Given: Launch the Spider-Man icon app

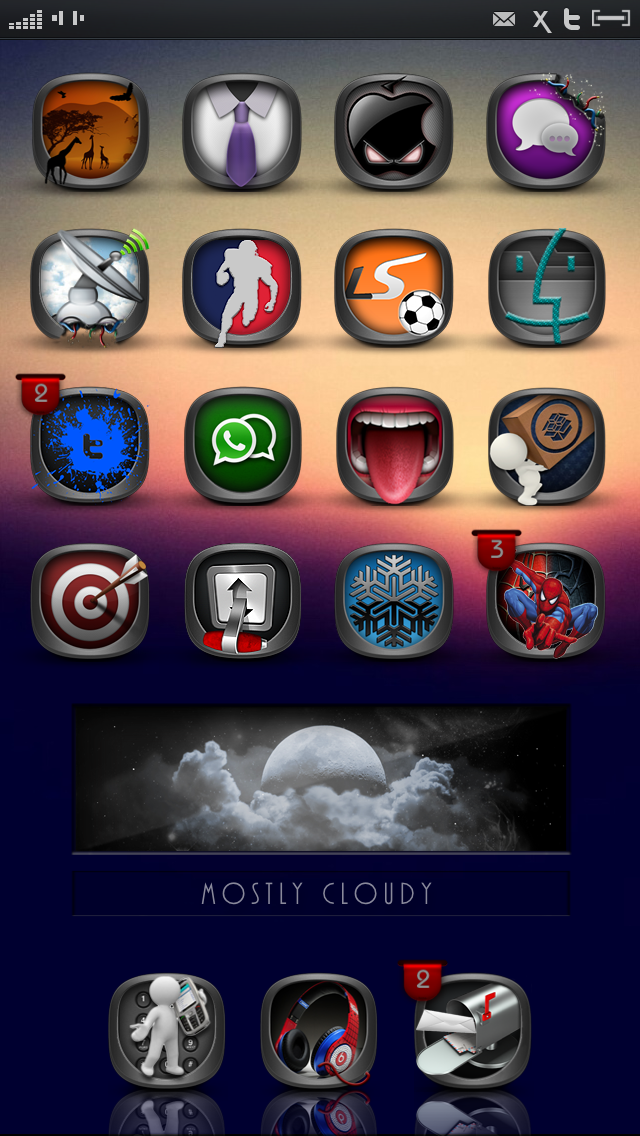Looking at the screenshot, I should pyautogui.click(x=546, y=600).
